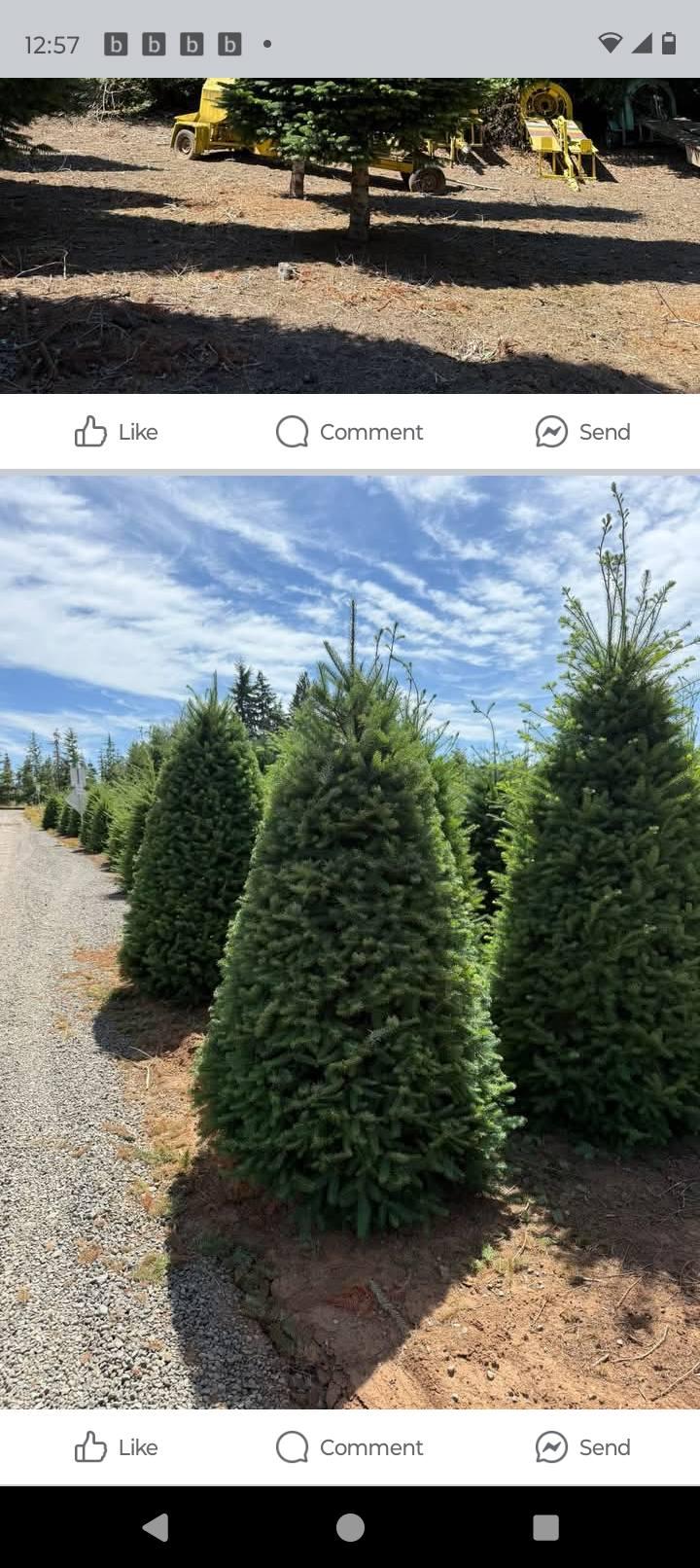Tap the speech-bubble Comment icon on the top post
Viewport: 700px width, 1568px height.
[x=292, y=432]
